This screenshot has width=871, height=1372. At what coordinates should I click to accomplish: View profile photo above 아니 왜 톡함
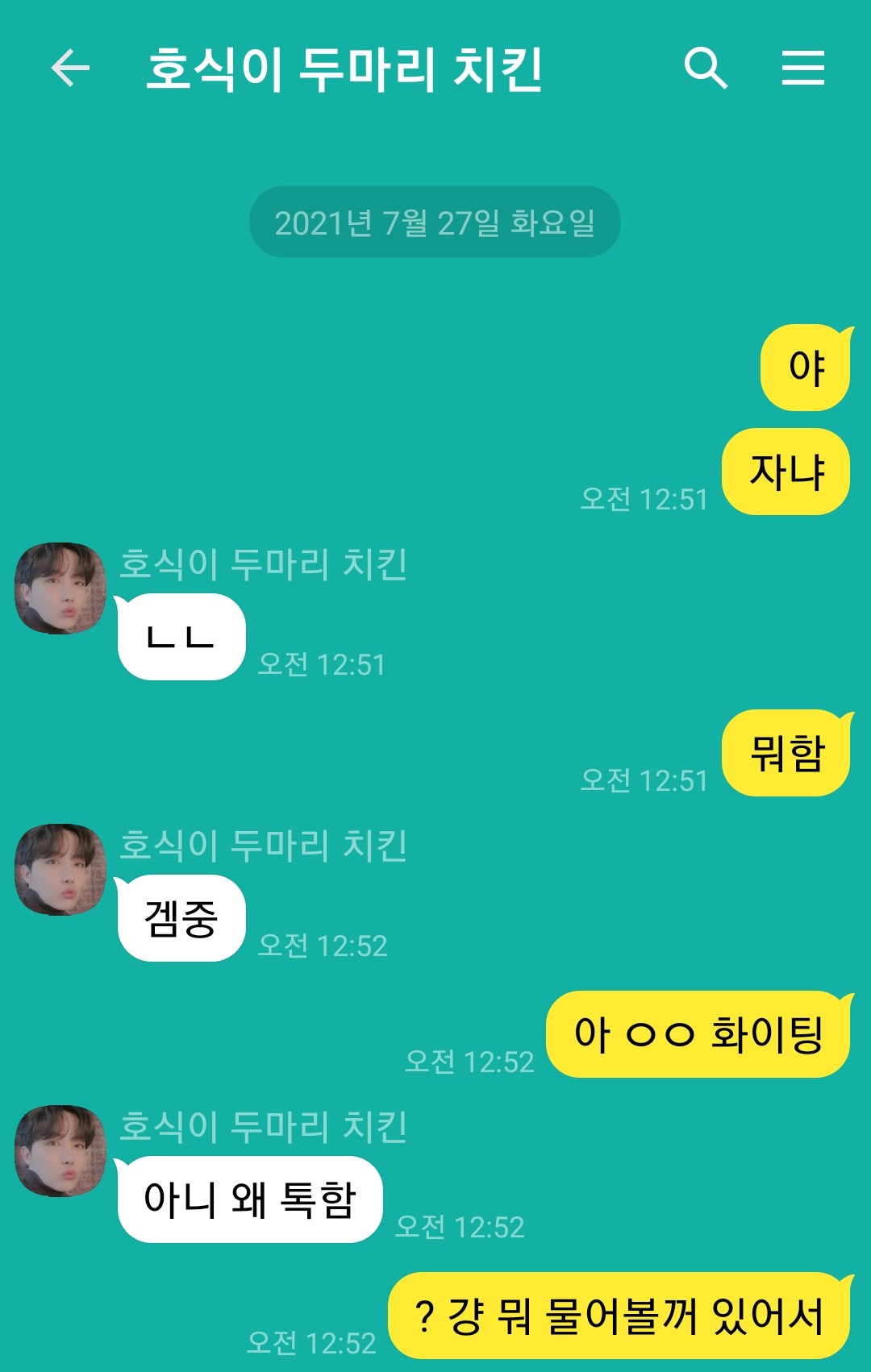click(60, 1151)
